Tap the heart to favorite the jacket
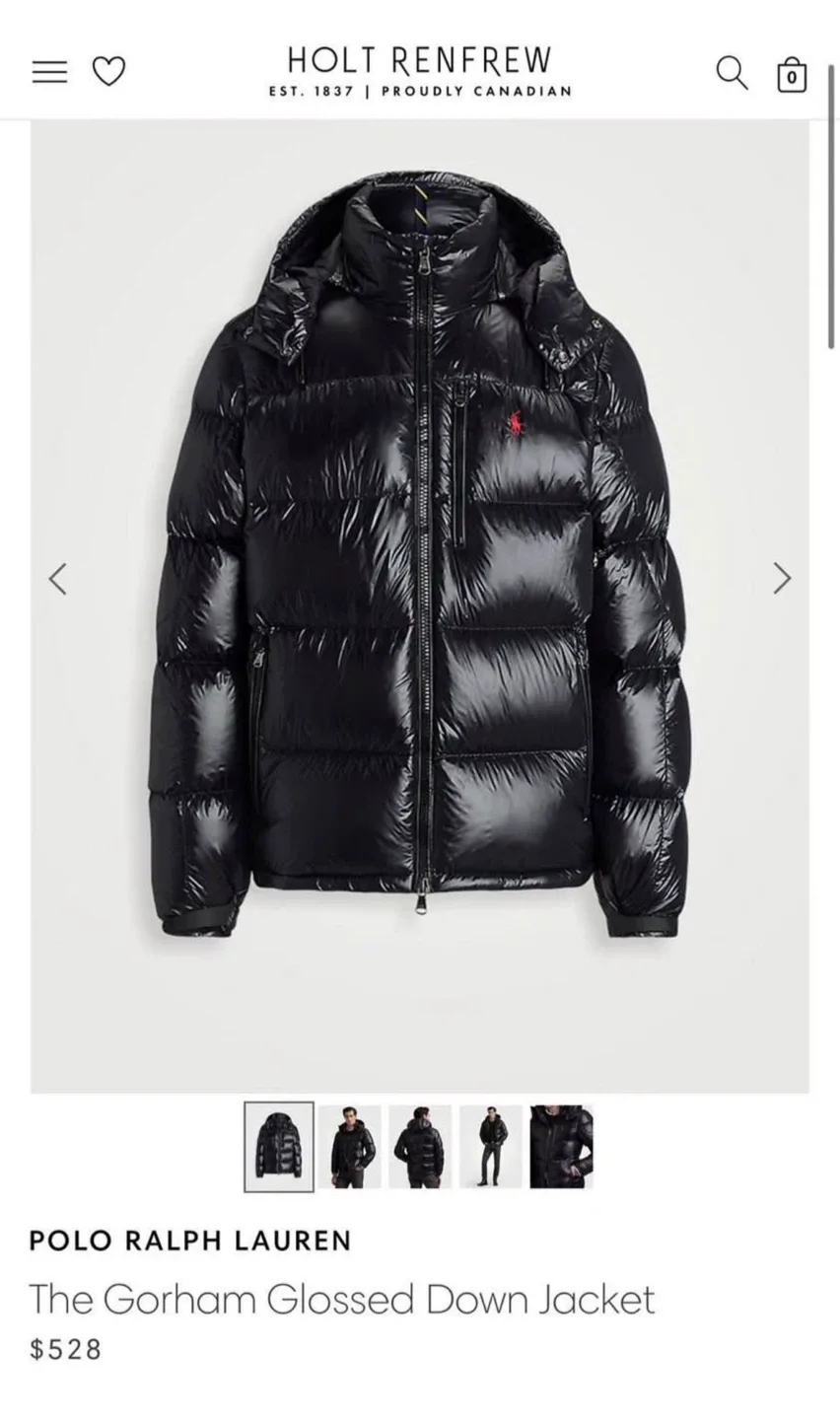Image resolution: width=840 pixels, height=1420 pixels. (109, 69)
